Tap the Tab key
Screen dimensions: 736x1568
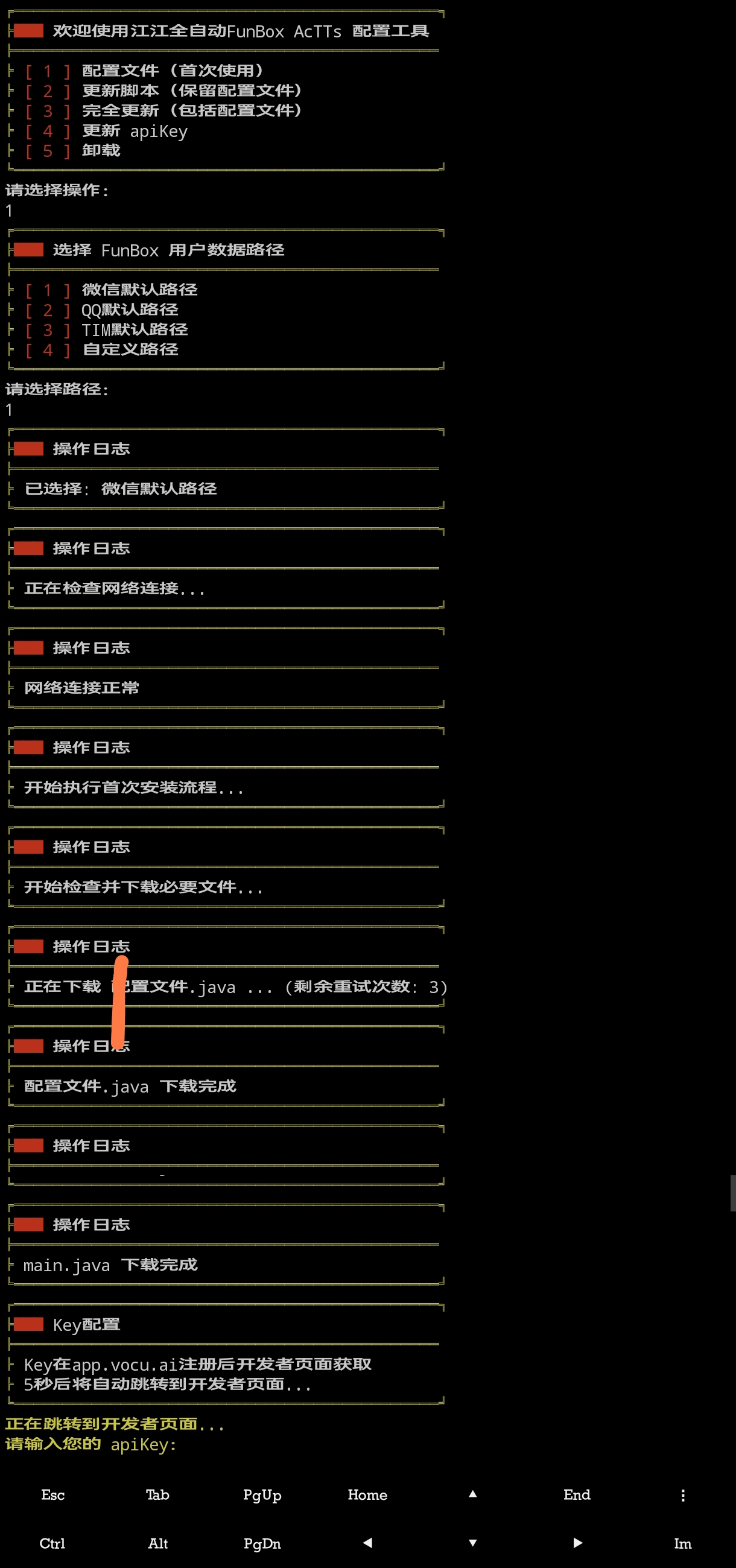pos(157,1495)
